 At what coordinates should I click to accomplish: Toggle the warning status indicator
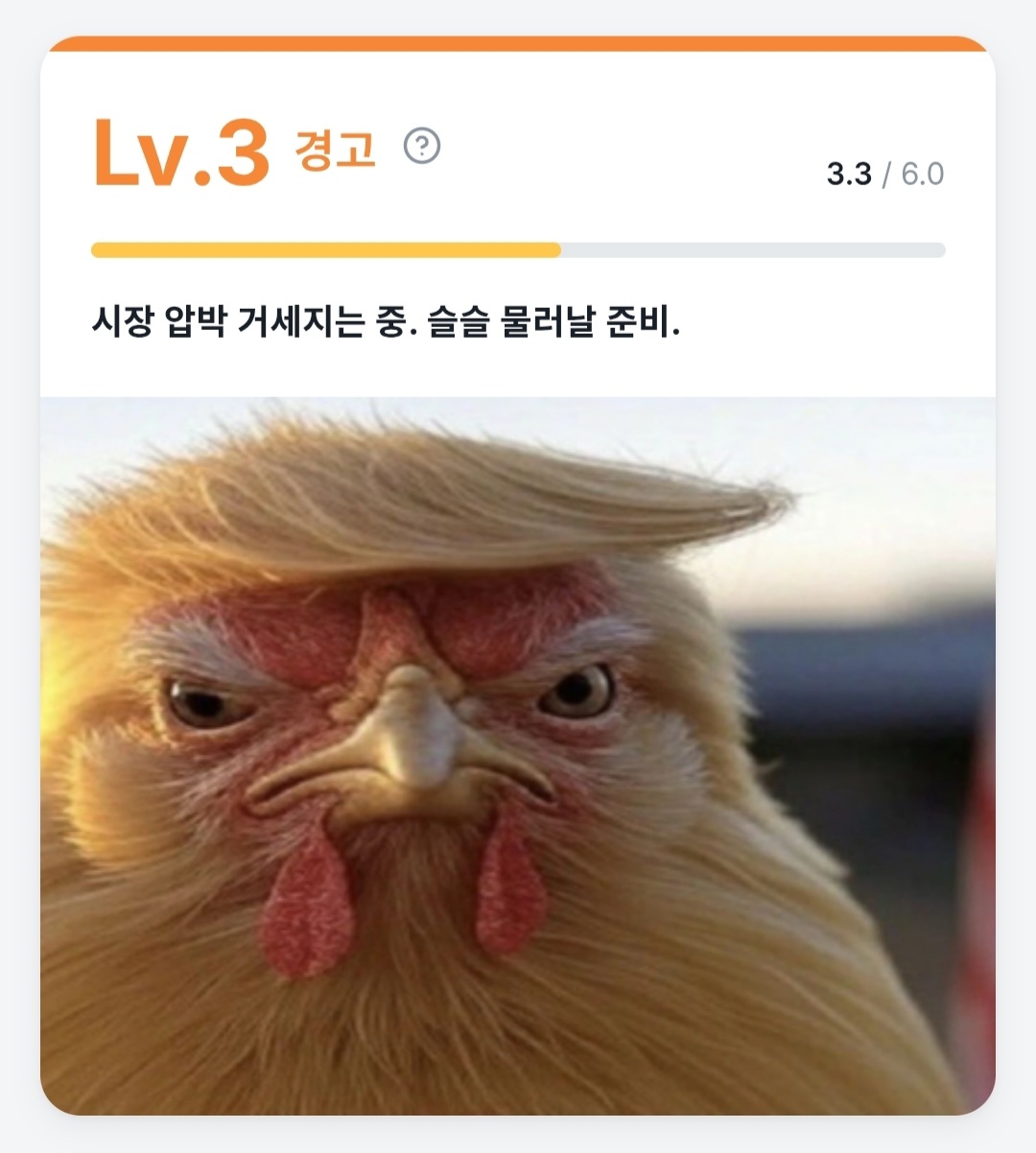(x=338, y=148)
